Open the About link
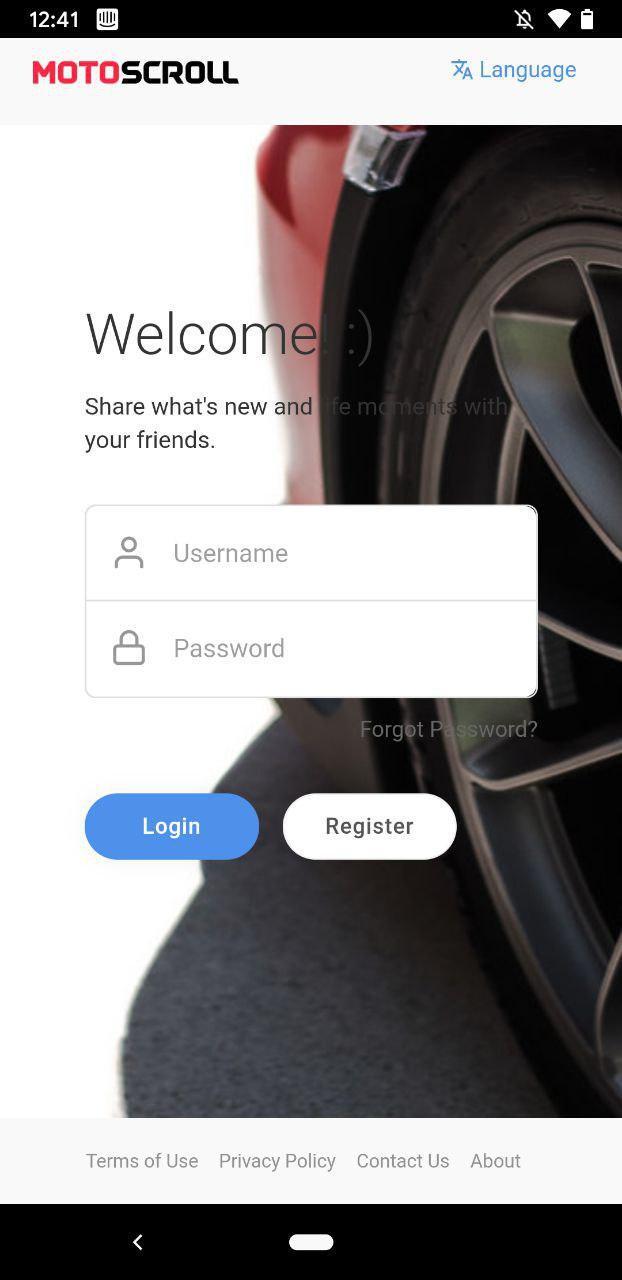The height and width of the screenshot is (1280, 622). [x=495, y=1161]
